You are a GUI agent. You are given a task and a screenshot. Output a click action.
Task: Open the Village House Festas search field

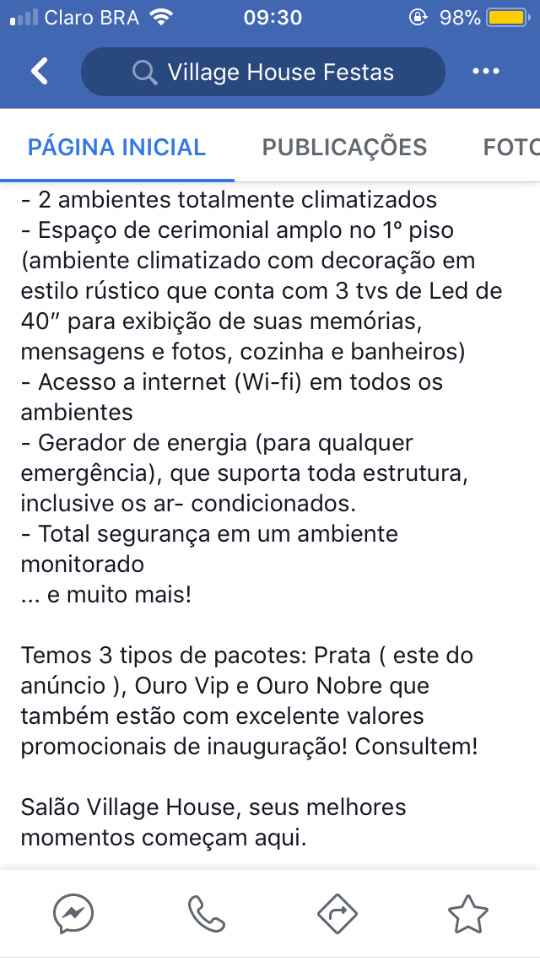click(x=263, y=72)
